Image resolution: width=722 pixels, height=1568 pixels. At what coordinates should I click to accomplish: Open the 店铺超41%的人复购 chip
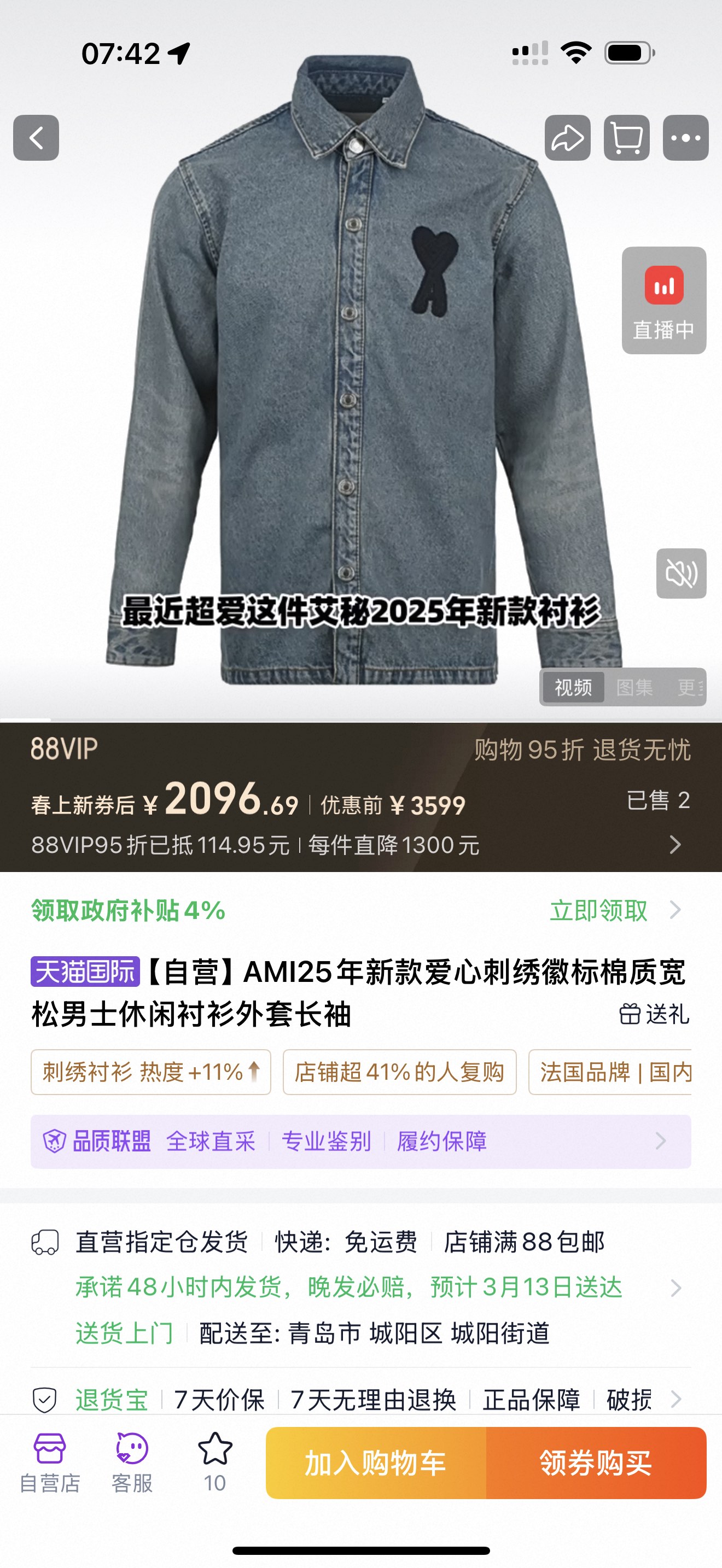click(399, 1072)
